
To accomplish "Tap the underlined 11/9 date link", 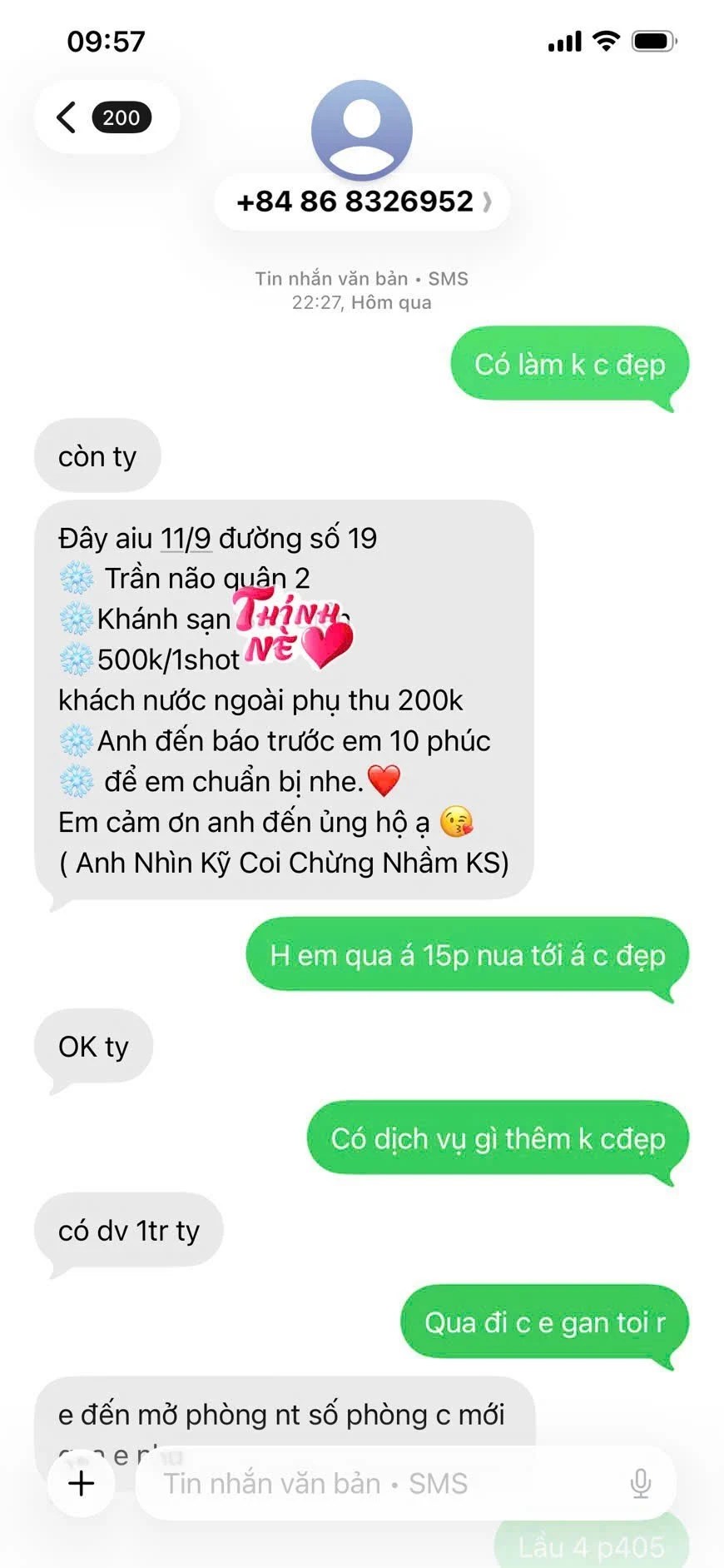I will point(186,539).
